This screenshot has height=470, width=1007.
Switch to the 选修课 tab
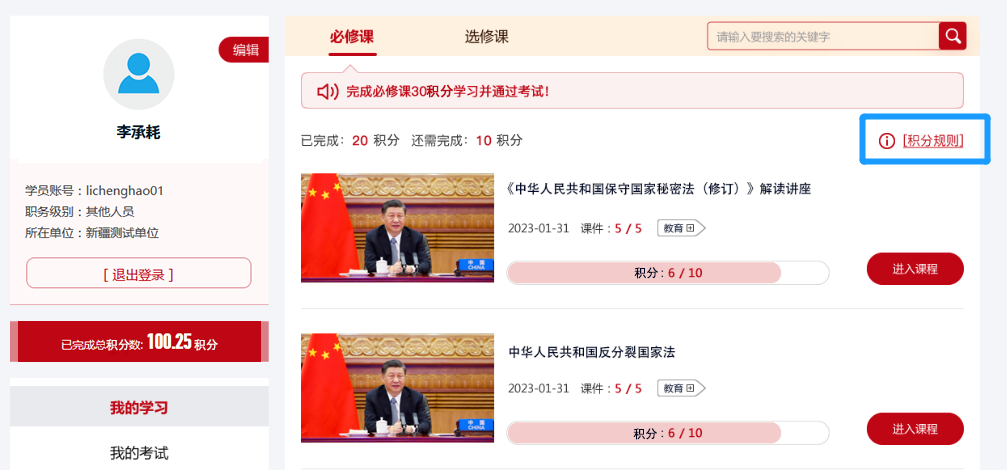click(x=486, y=37)
